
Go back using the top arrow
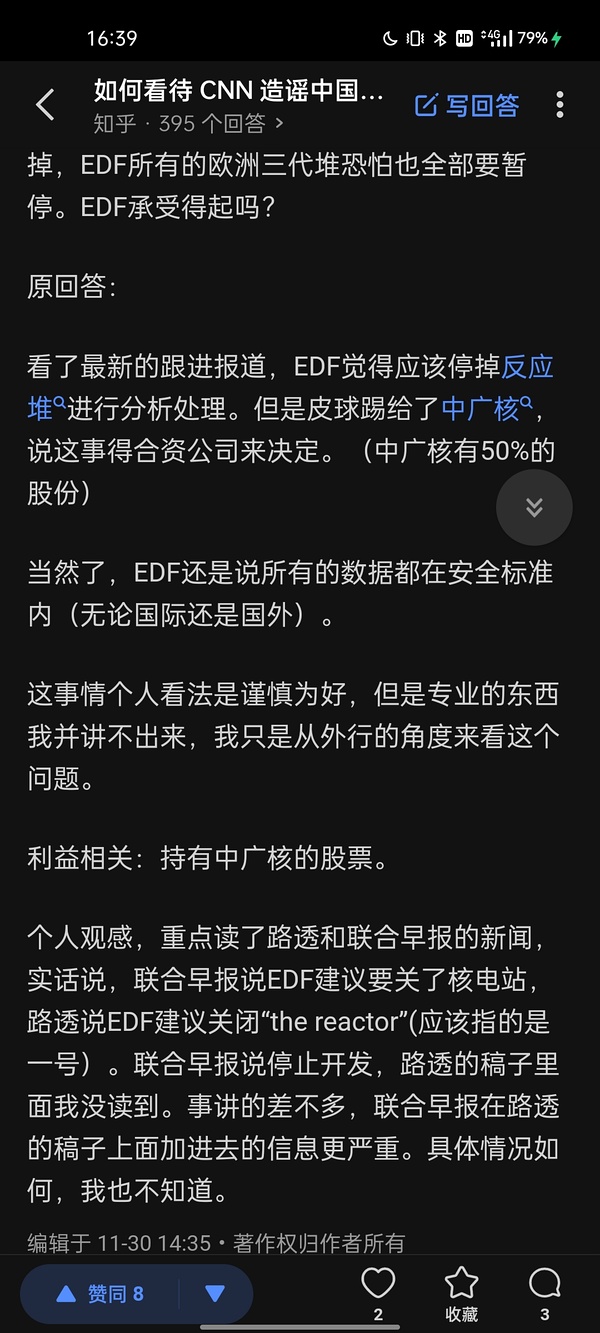point(45,105)
